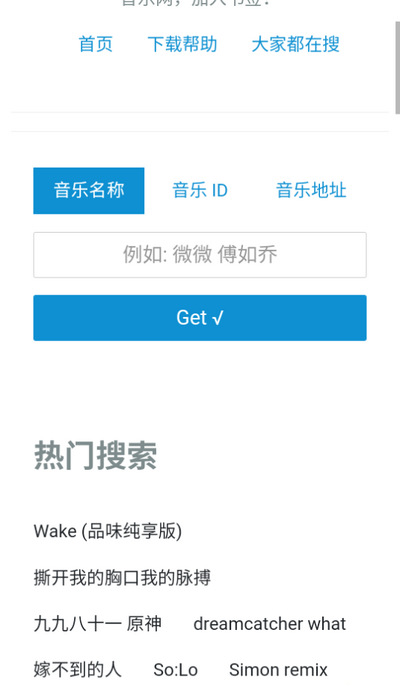The width and height of the screenshot is (400, 686).
Task: Select hot search 九九八十一 原神
Action: pyautogui.click(x=98, y=624)
